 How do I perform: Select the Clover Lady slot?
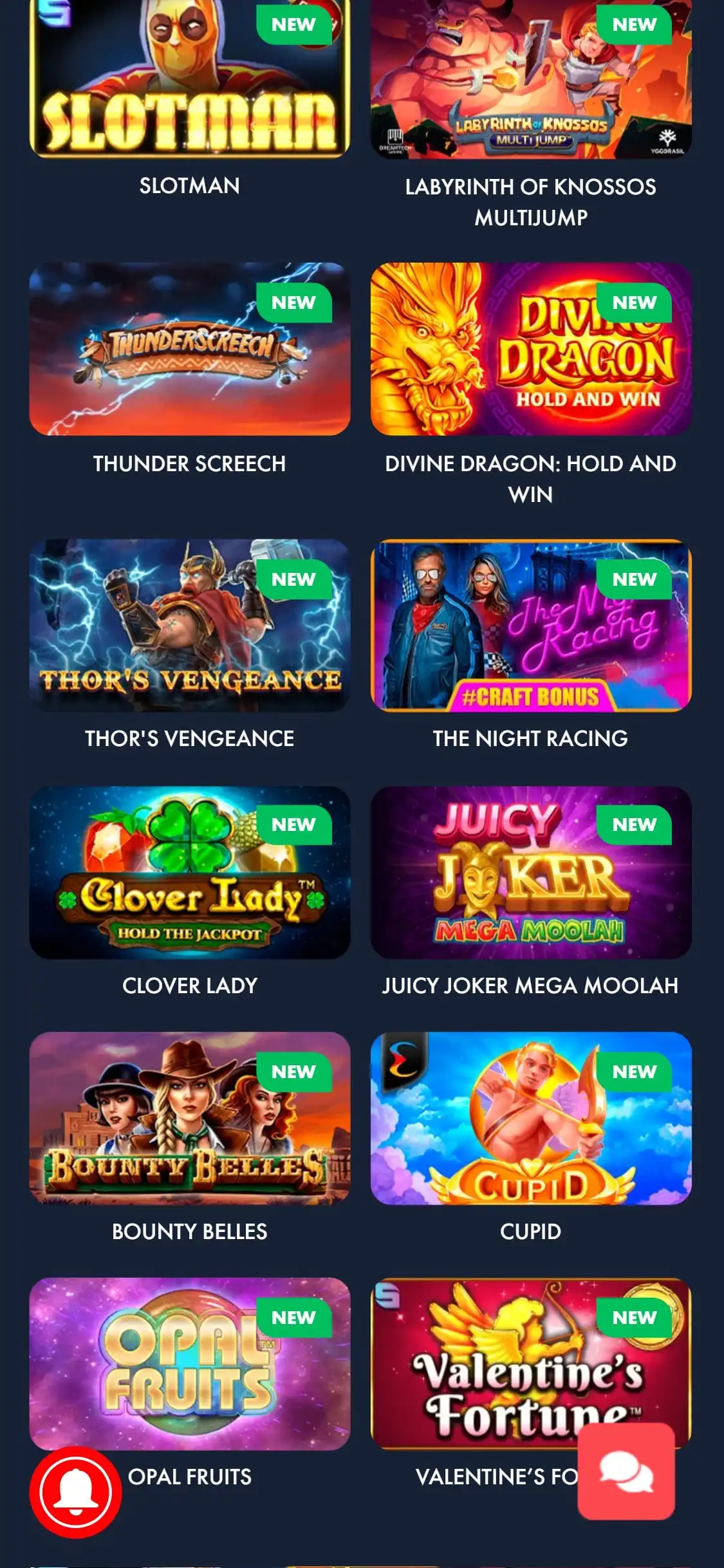pos(190,872)
